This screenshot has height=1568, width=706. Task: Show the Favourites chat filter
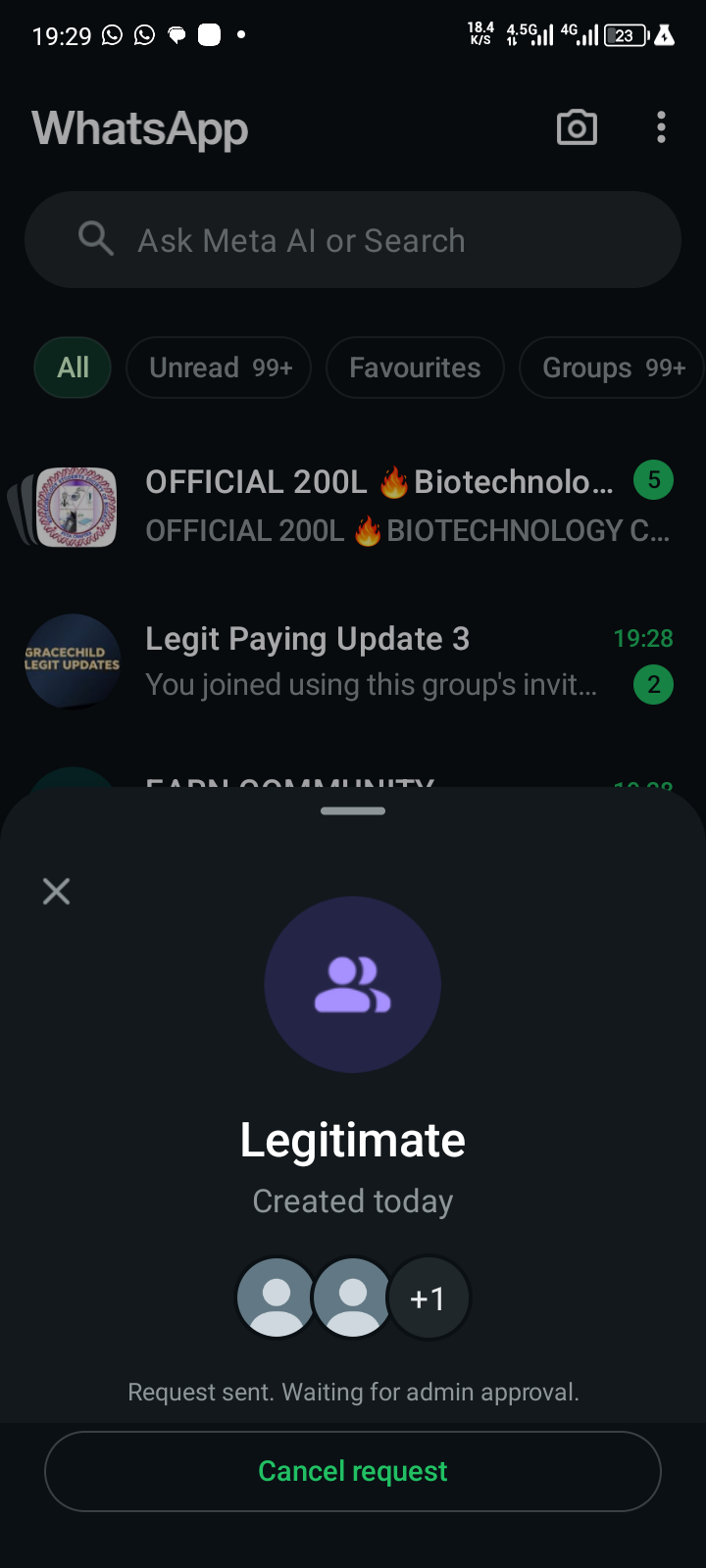415,367
